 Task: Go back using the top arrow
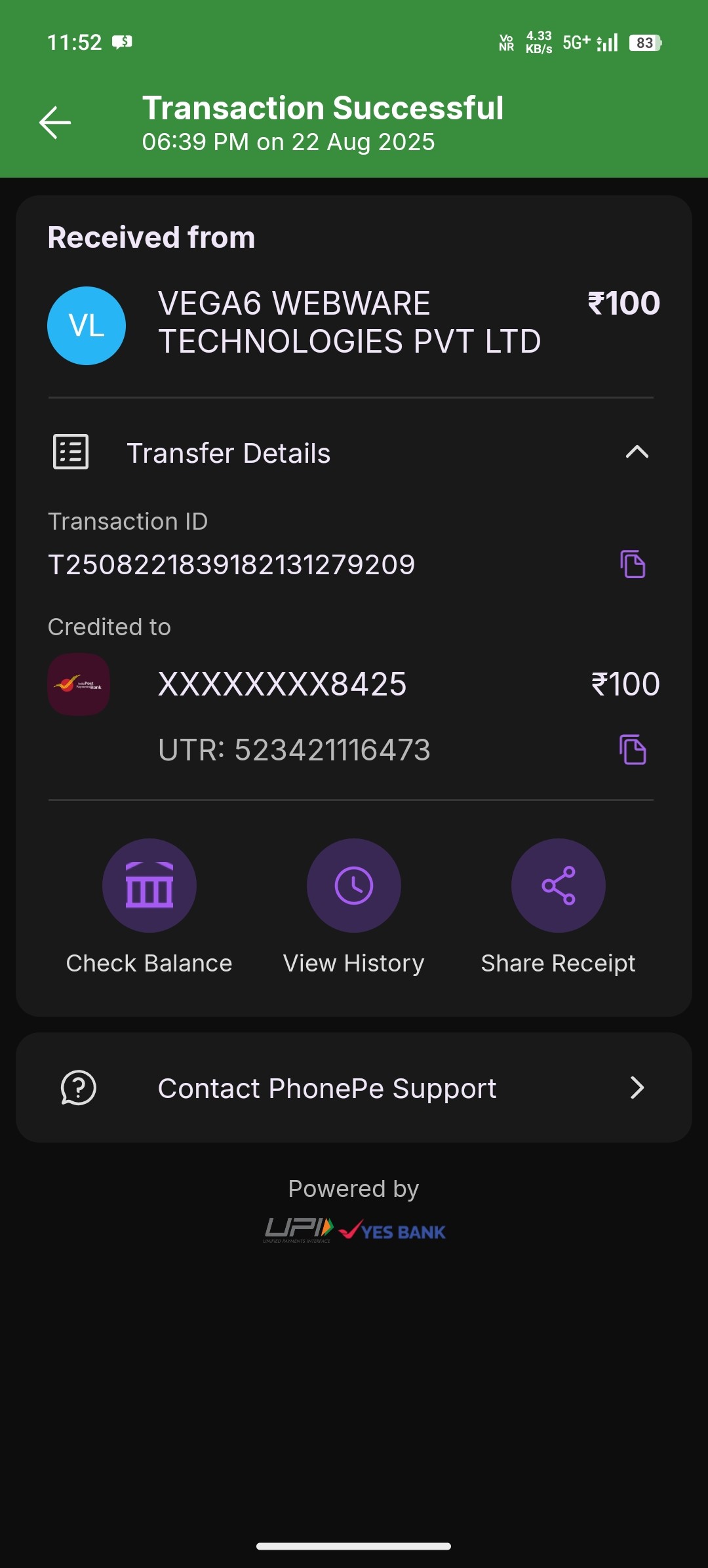coord(55,123)
